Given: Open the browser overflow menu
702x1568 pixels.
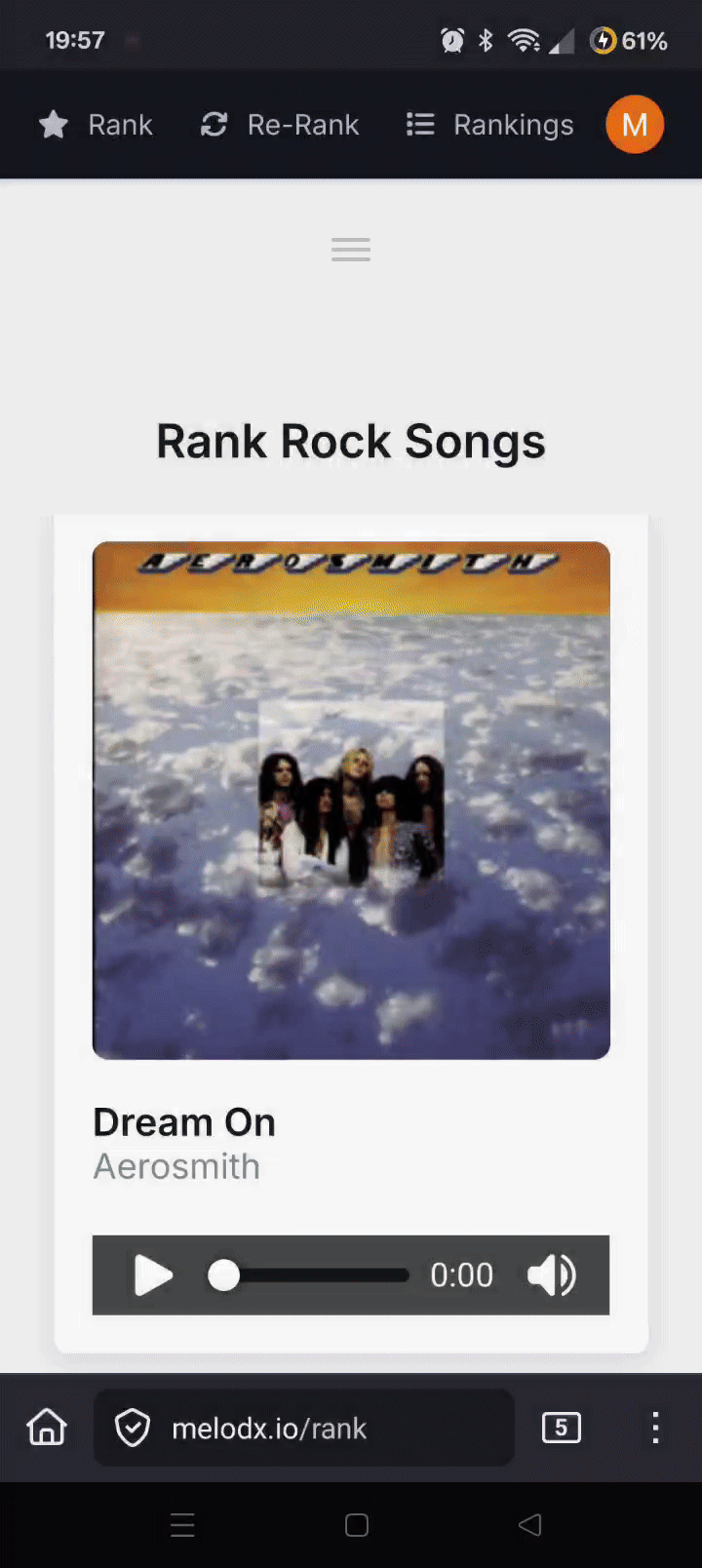Looking at the screenshot, I should (x=655, y=1428).
